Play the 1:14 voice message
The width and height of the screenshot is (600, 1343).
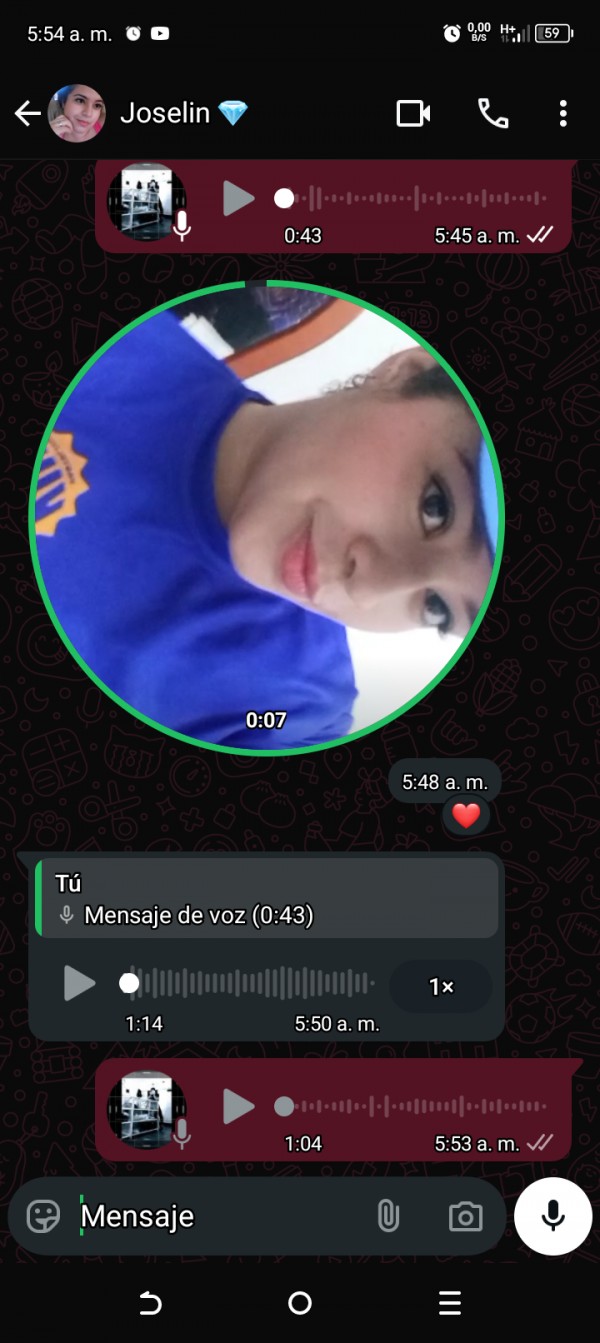click(x=80, y=983)
